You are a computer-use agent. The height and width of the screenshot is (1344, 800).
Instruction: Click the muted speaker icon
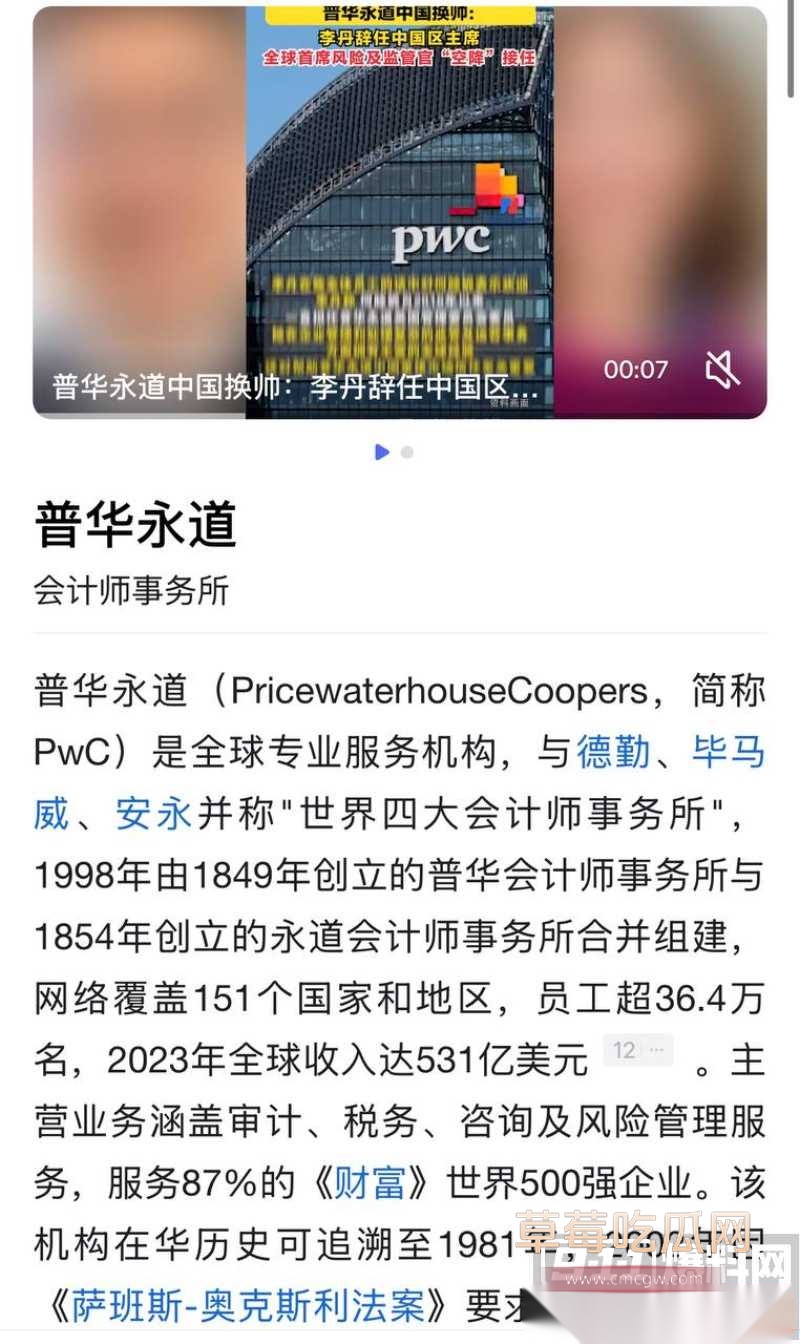(x=722, y=369)
